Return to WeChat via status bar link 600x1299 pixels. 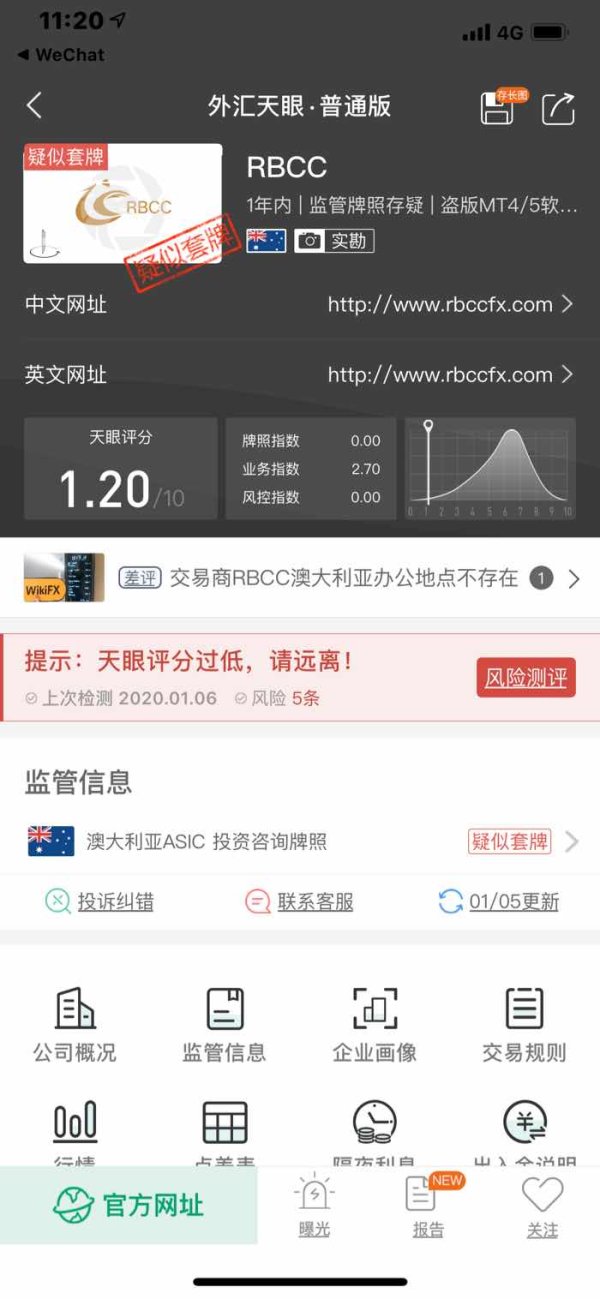pyautogui.click(x=61, y=55)
